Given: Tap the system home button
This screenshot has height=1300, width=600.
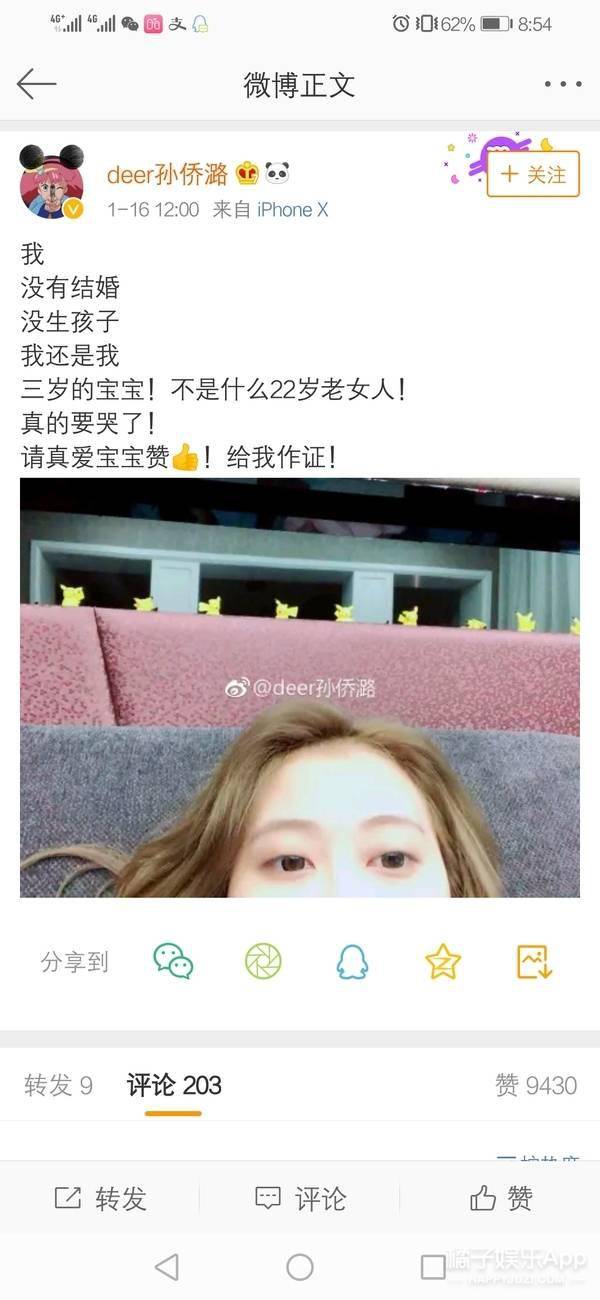Looking at the screenshot, I should (300, 1268).
